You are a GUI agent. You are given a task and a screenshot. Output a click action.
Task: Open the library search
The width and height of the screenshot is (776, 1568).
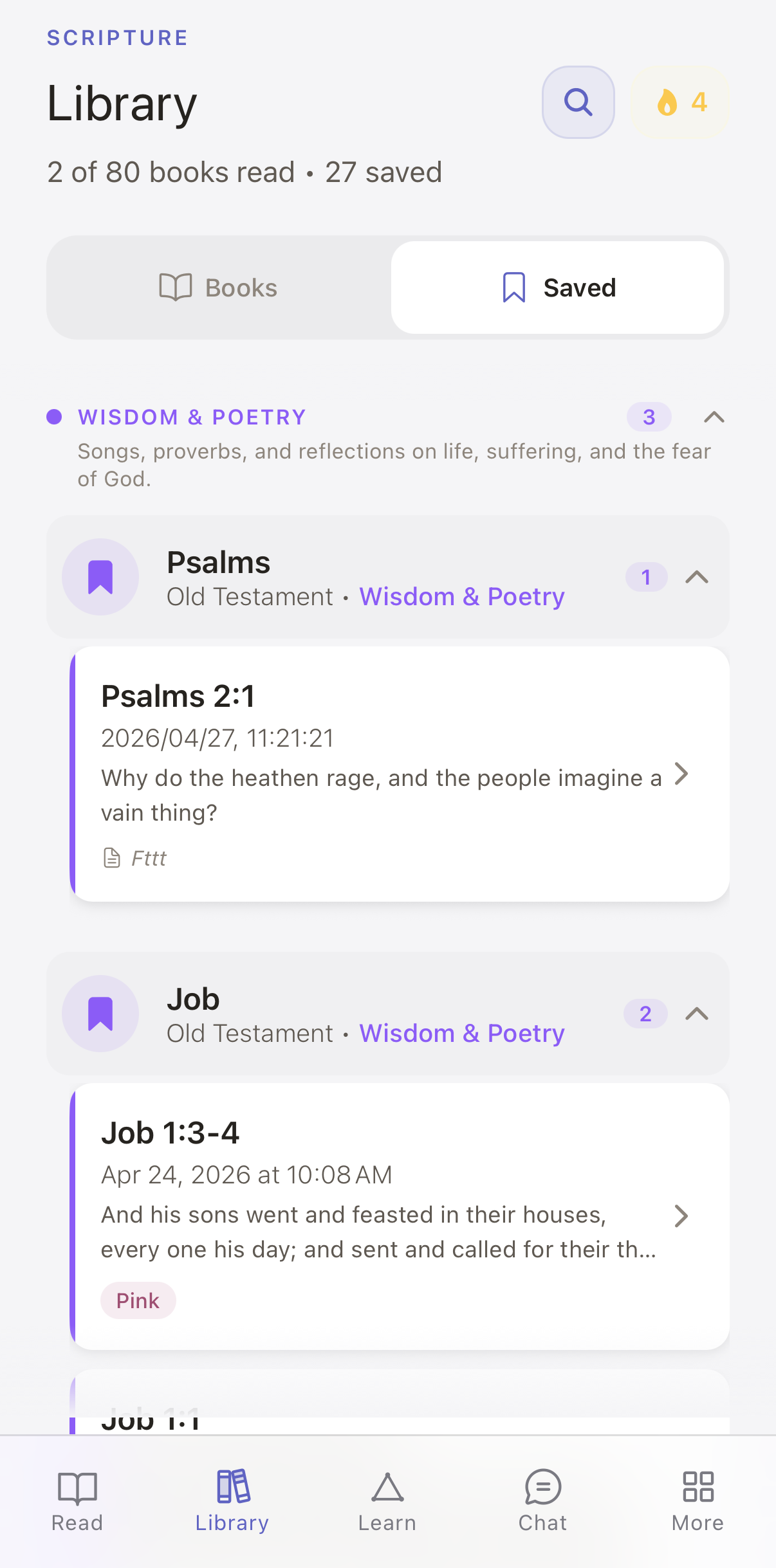pyautogui.click(x=578, y=102)
